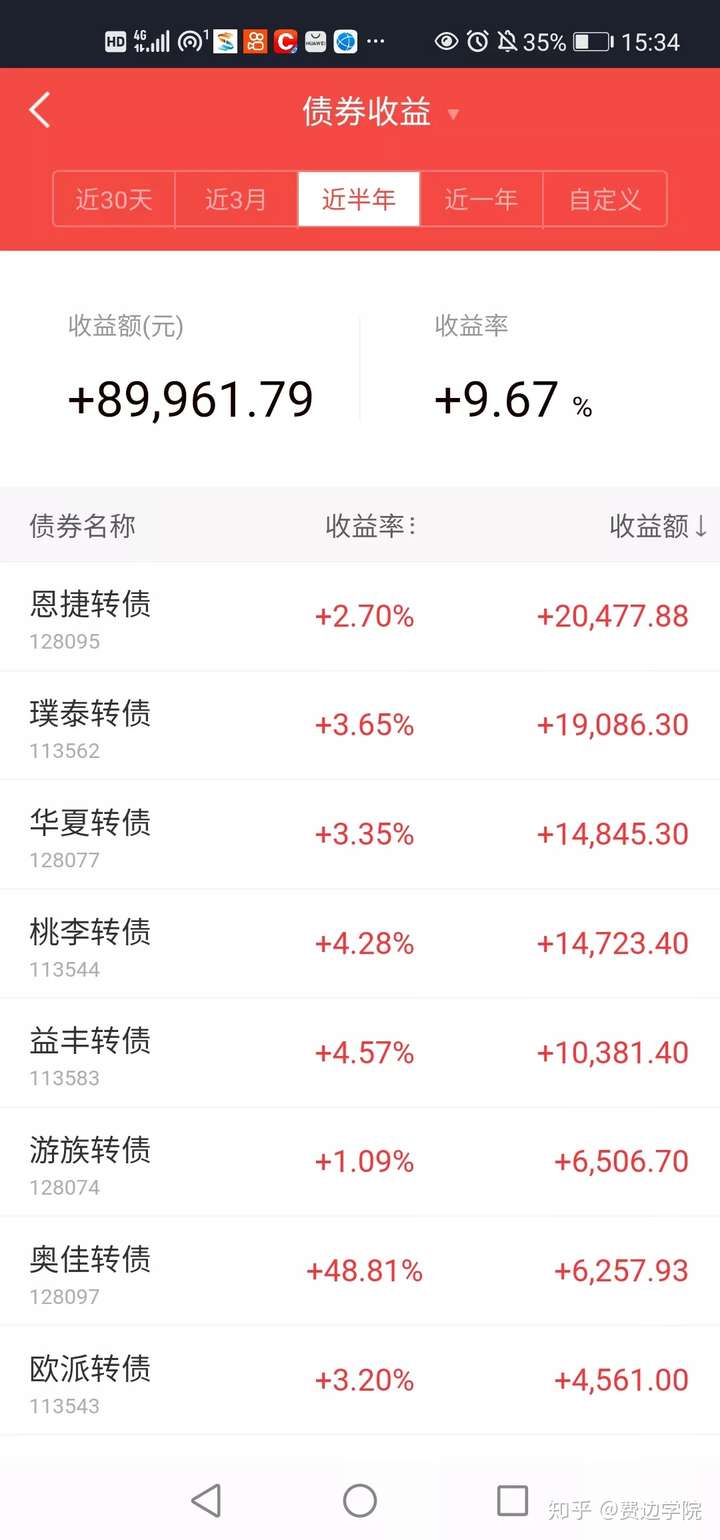Select the 益丰转债 row

pos(360,1053)
